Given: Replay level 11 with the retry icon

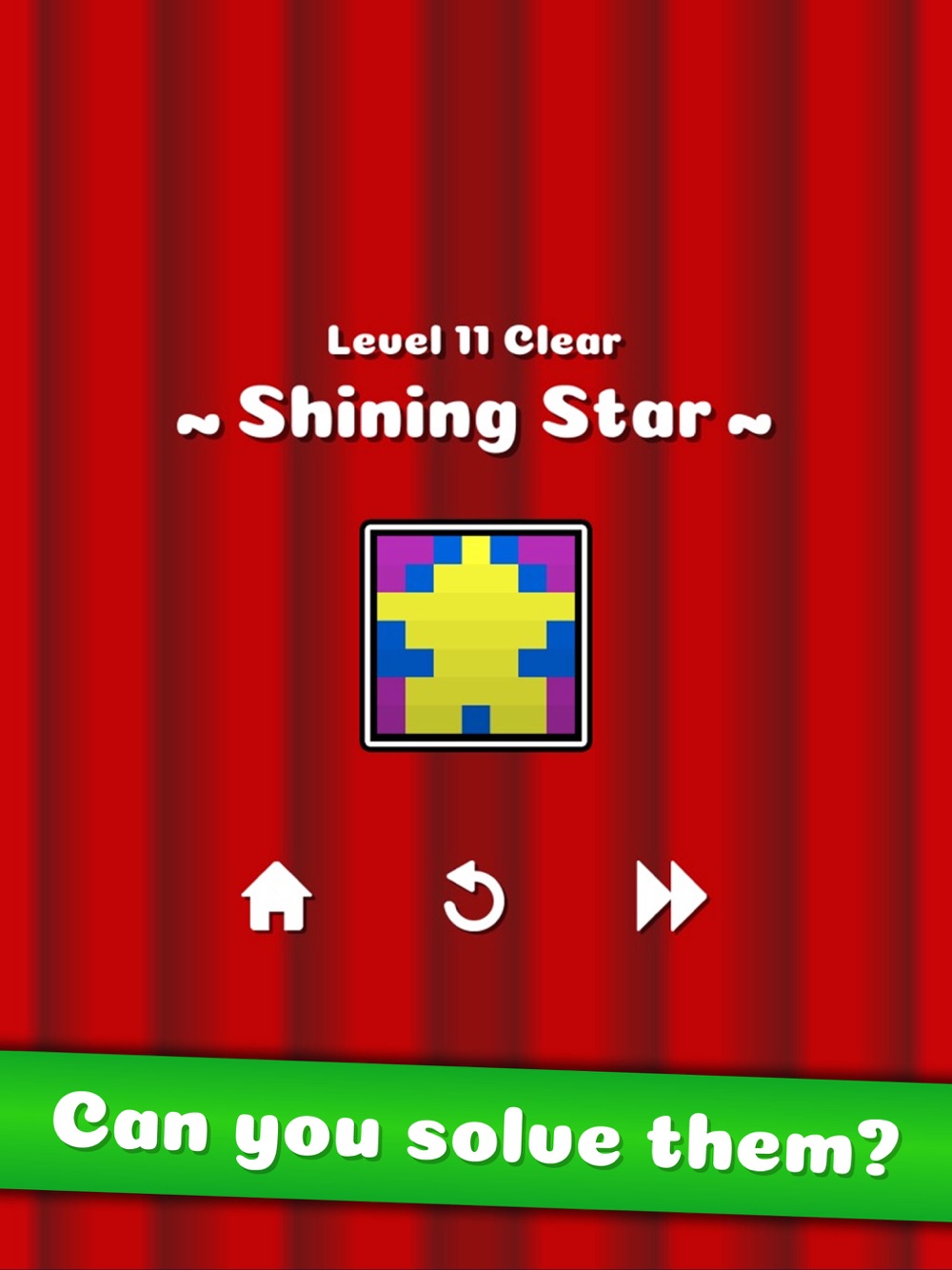Looking at the screenshot, I should point(474,898).
